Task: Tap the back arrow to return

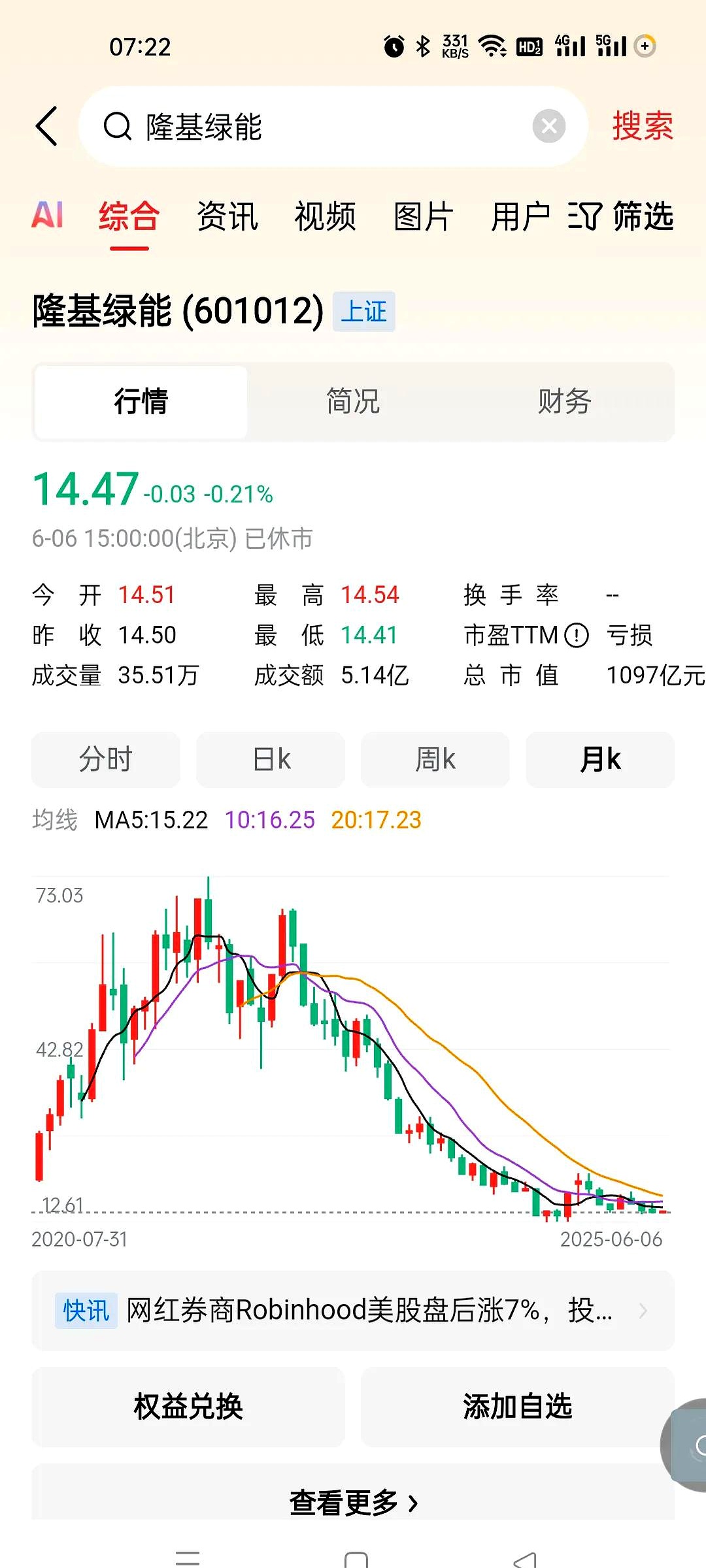Action: (46, 125)
